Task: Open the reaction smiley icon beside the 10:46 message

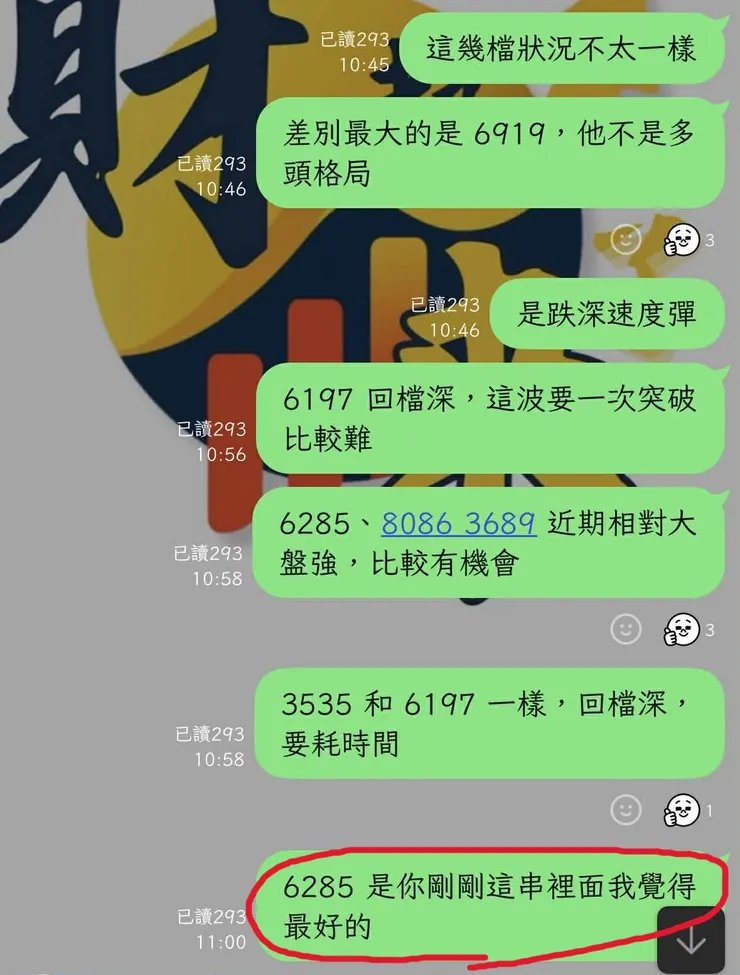Action: pos(625,240)
